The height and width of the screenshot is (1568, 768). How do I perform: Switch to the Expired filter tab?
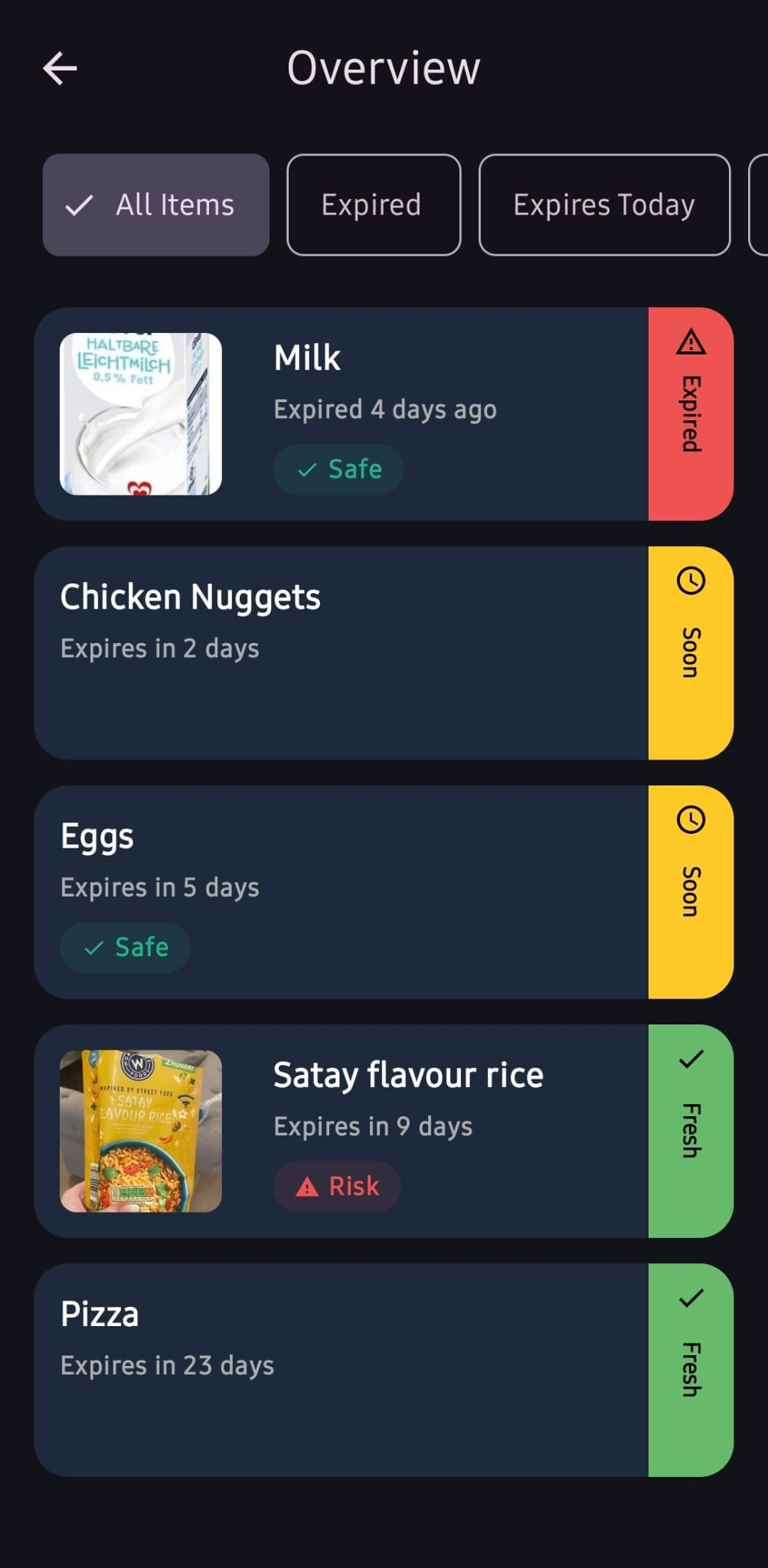pyautogui.click(x=372, y=204)
